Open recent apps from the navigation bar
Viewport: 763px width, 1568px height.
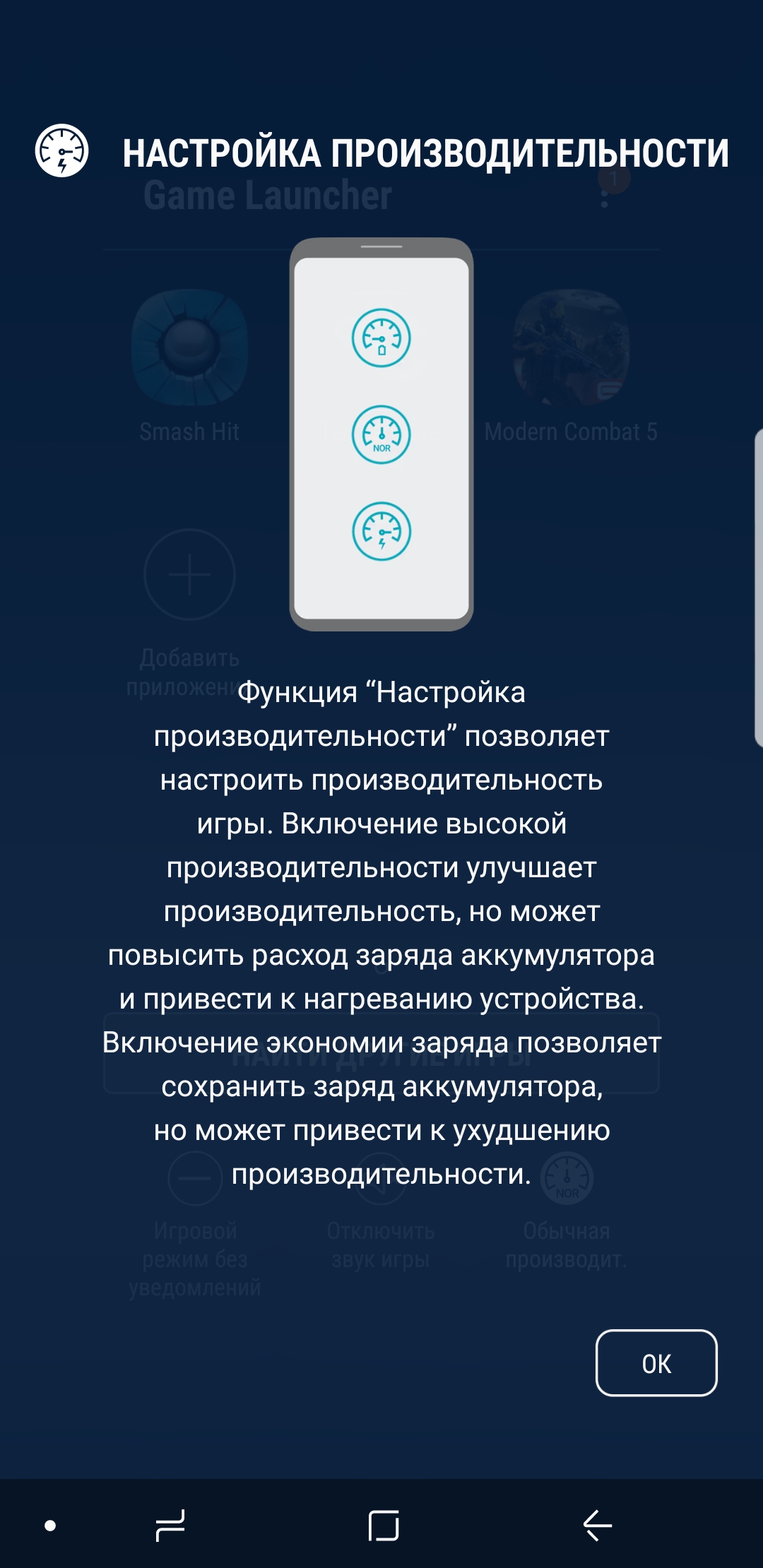coord(170,1525)
